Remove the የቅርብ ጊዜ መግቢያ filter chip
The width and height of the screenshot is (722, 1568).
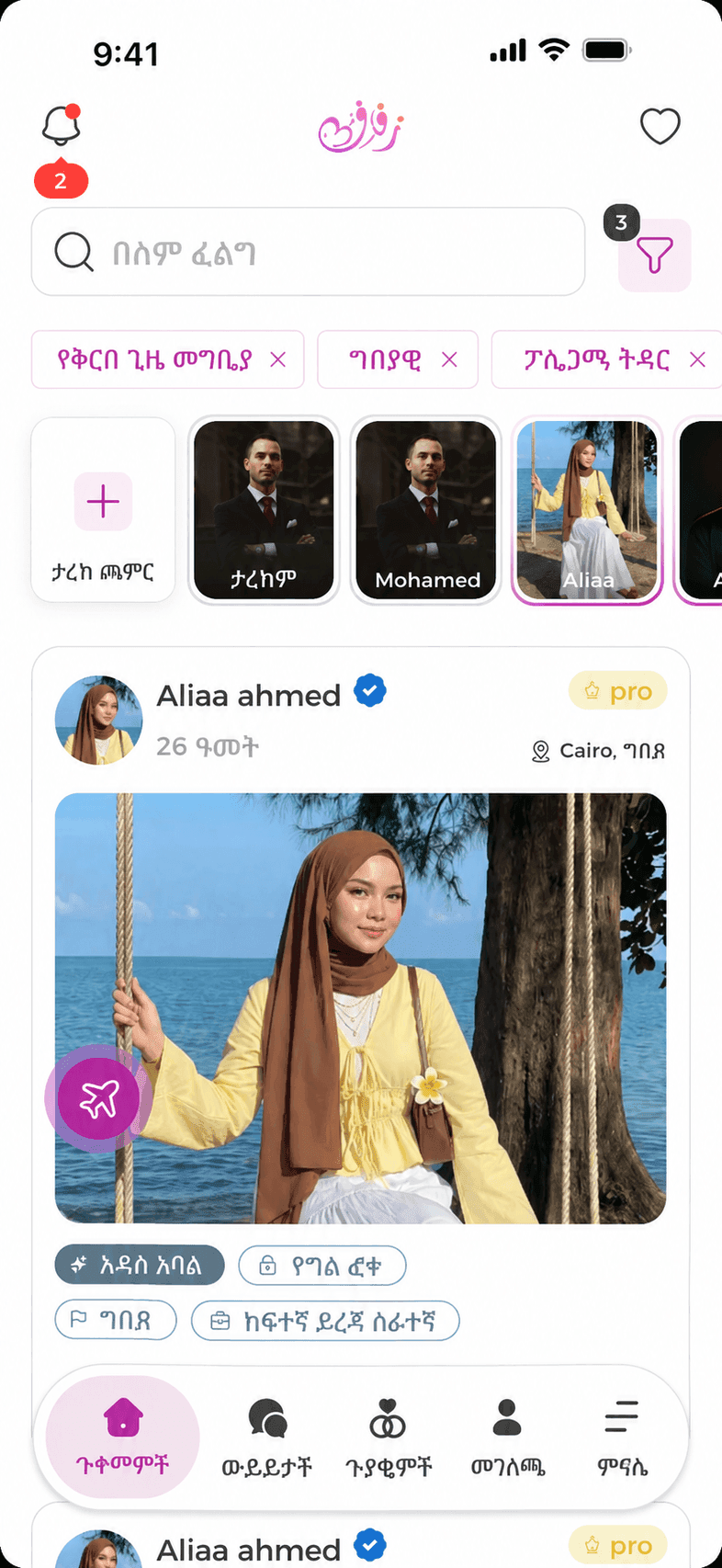[278, 359]
